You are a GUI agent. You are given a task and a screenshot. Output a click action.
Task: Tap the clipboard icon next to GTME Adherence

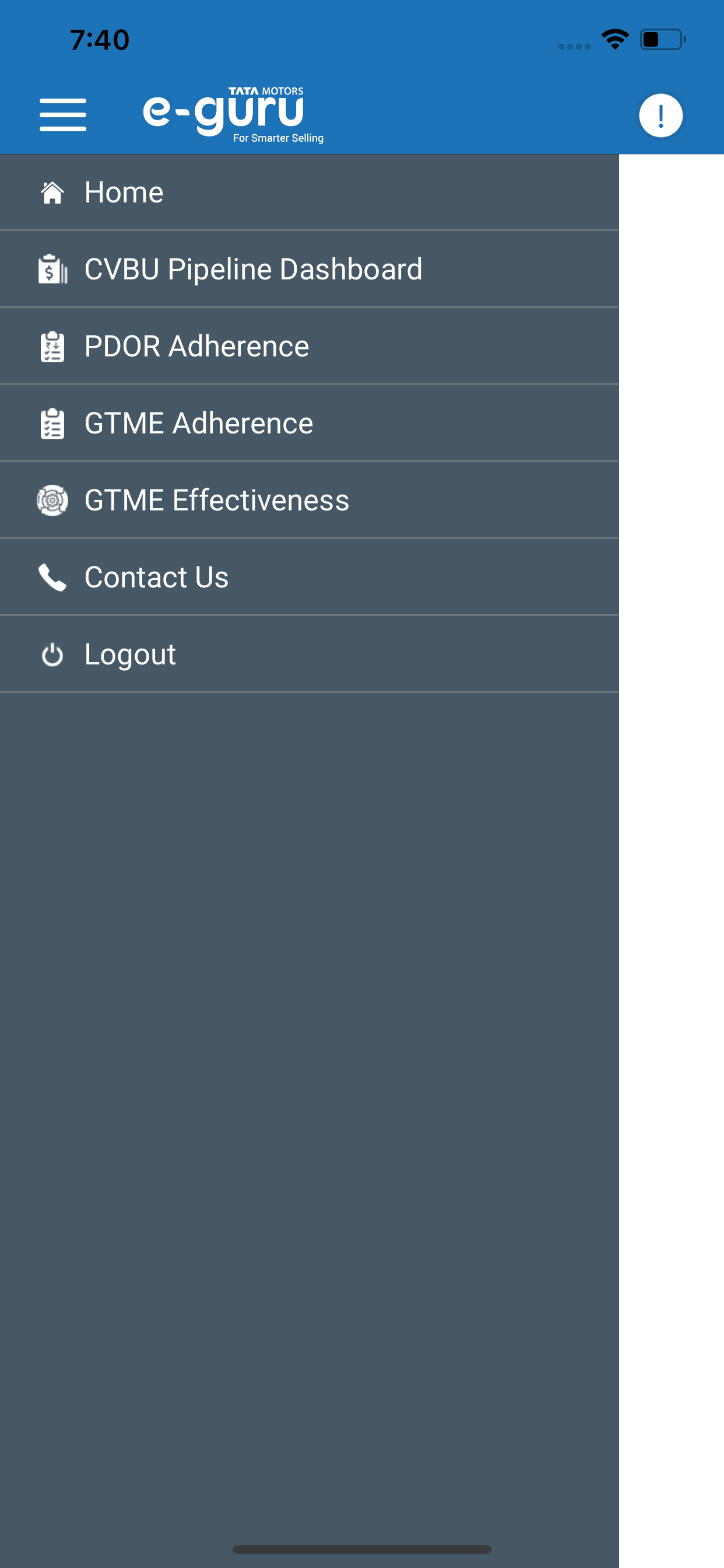[52, 422]
